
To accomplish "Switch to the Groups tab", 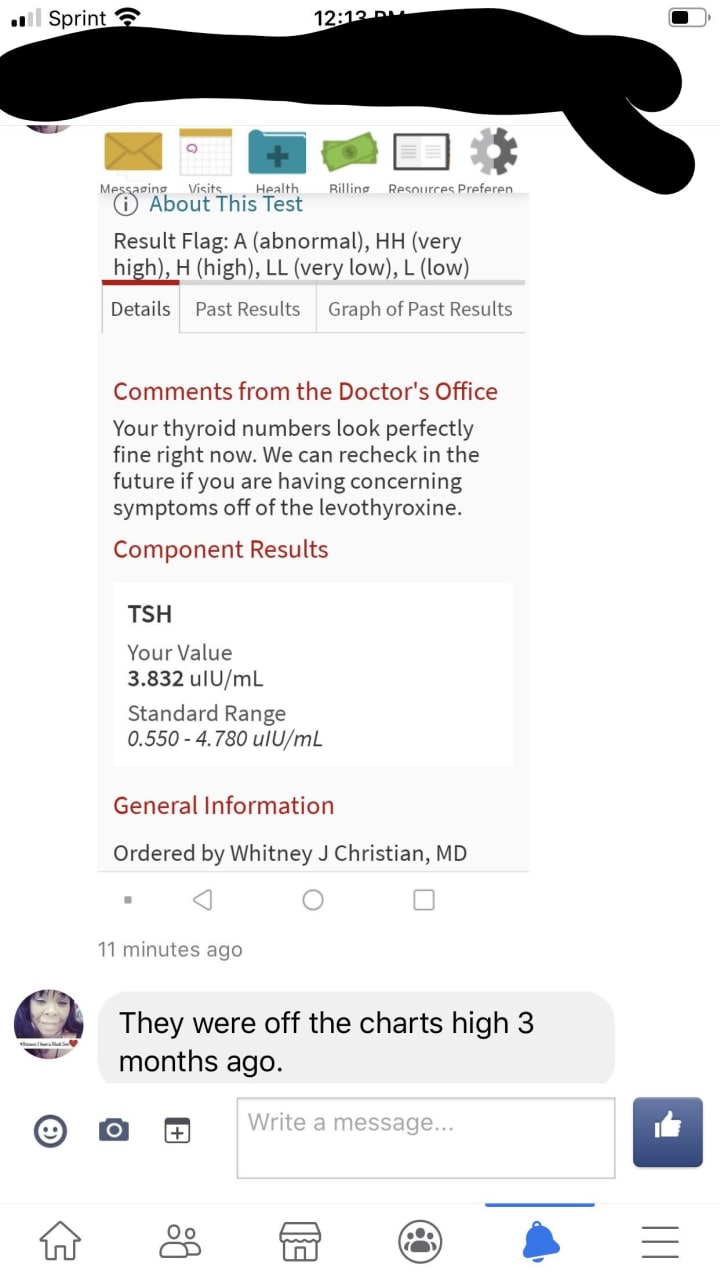I will pos(420,1242).
